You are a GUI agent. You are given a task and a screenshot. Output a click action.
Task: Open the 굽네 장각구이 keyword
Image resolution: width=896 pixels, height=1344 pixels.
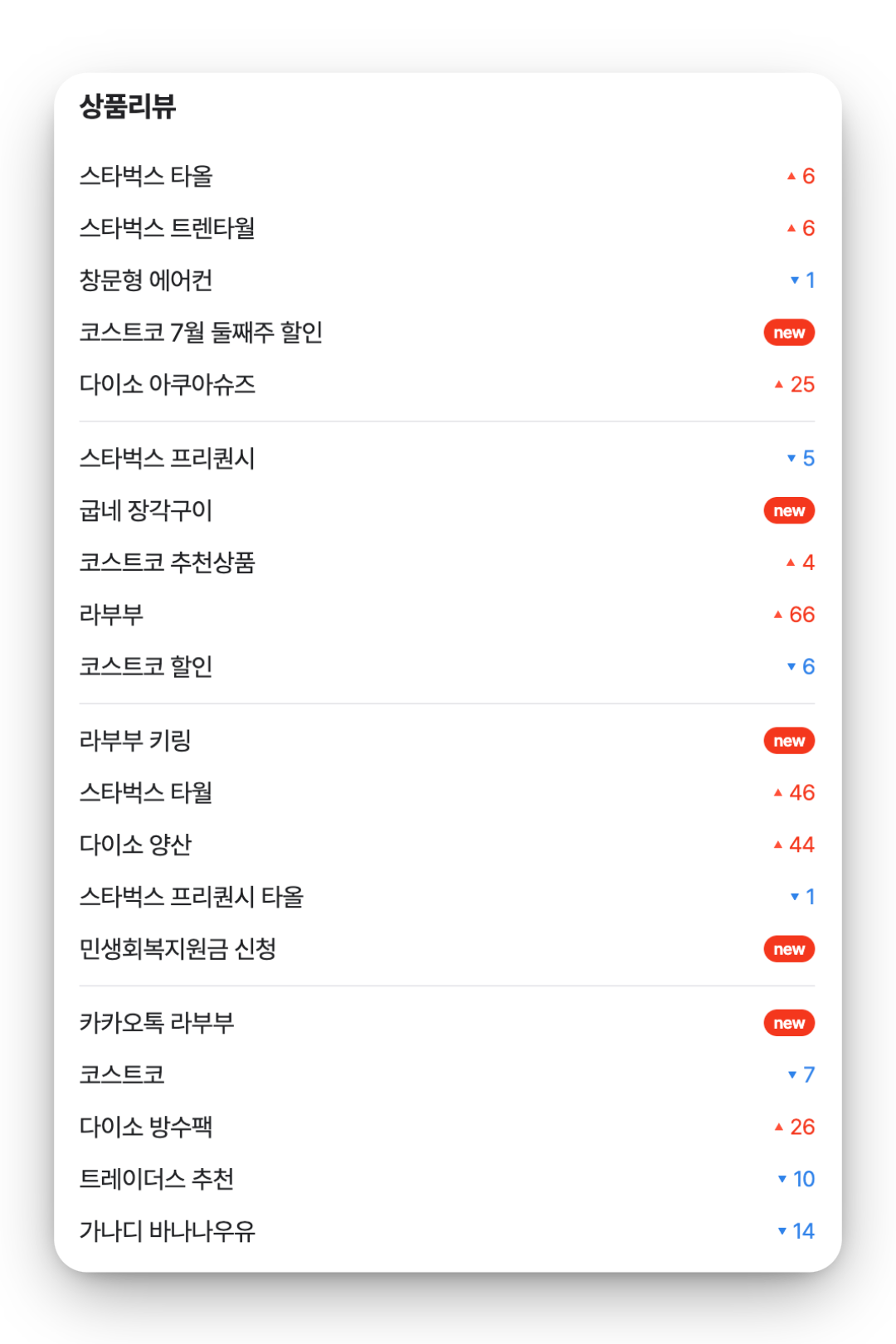click(x=146, y=511)
